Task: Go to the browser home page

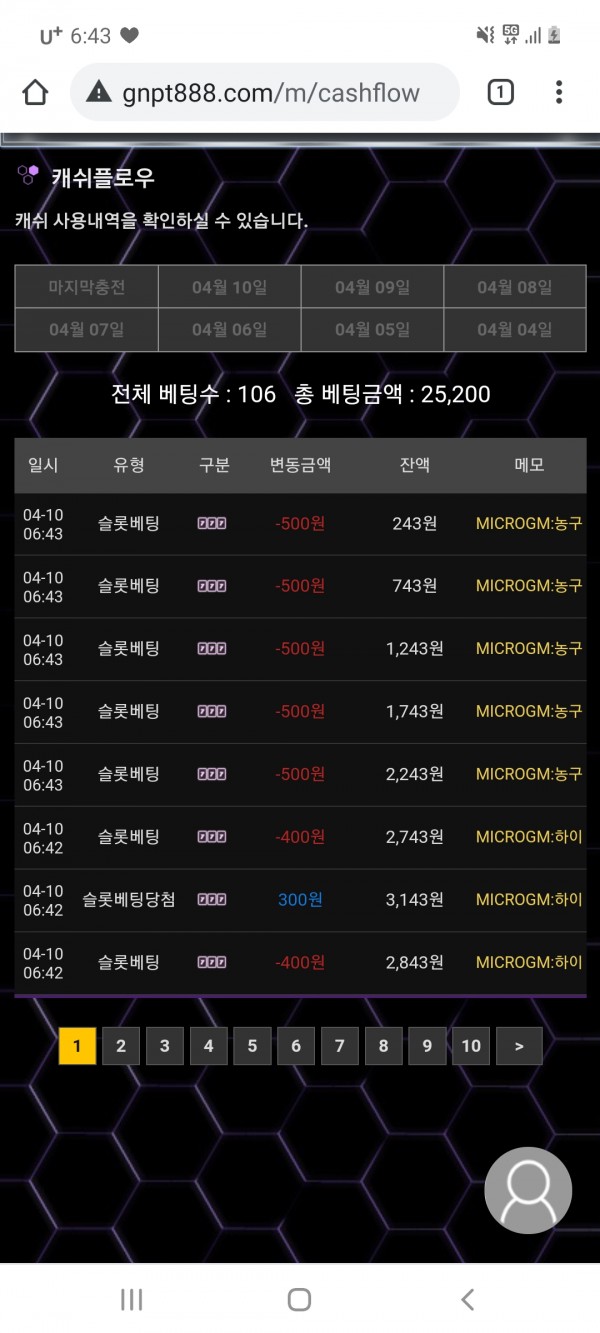Action: tap(35, 93)
